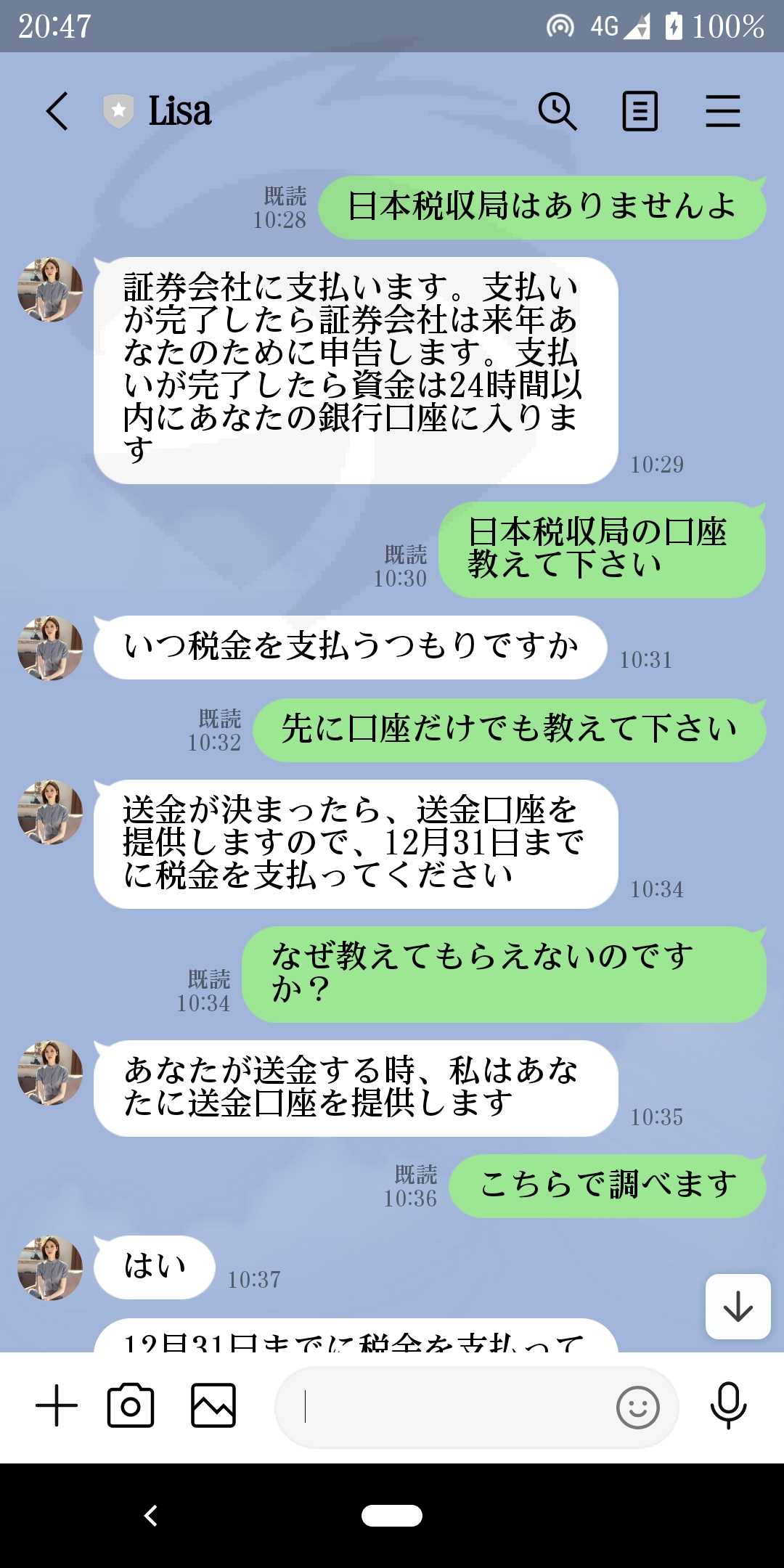Record a voice message with the microphone
784x1568 pixels.
728,1405
